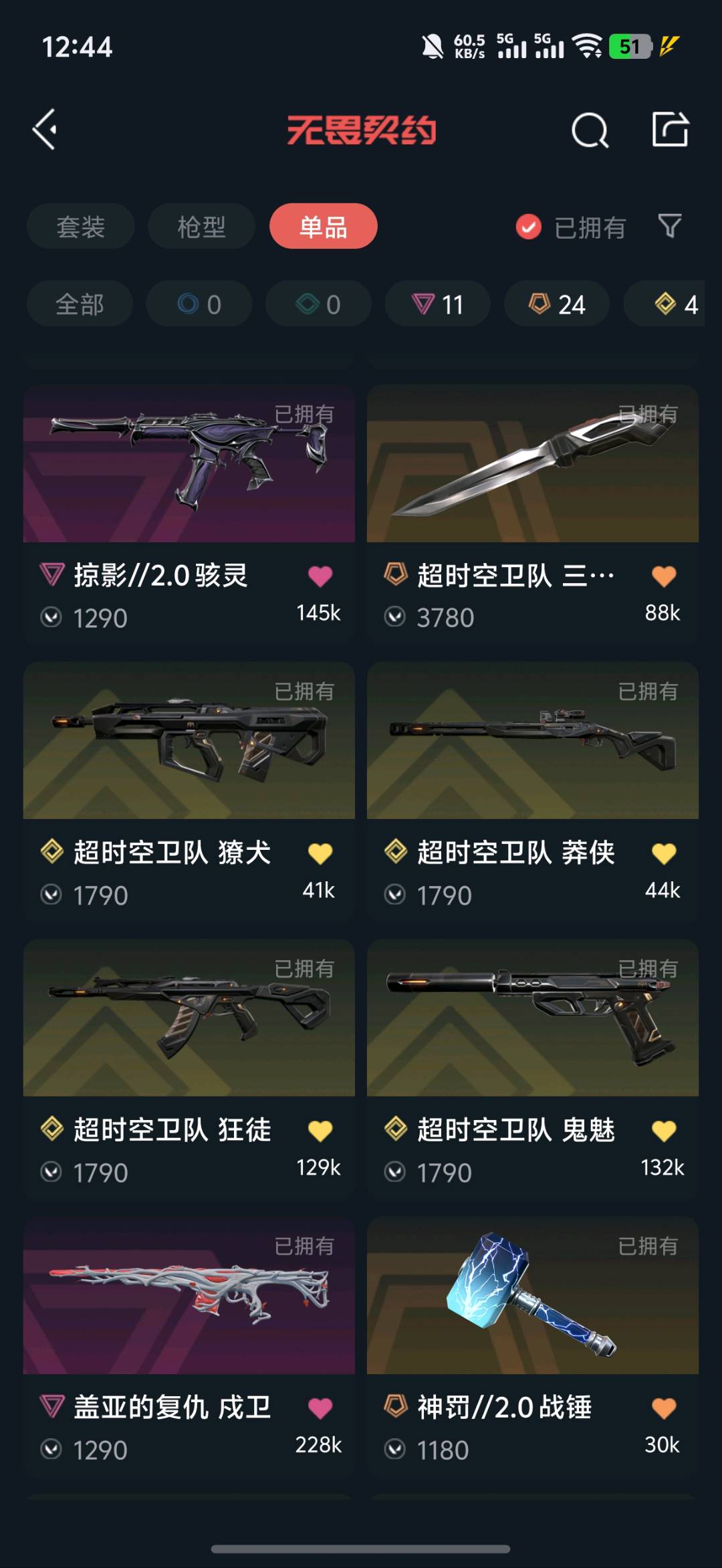The height and width of the screenshot is (1568, 722).
Task: Open the search icon in the header
Action: tap(590, 130)
